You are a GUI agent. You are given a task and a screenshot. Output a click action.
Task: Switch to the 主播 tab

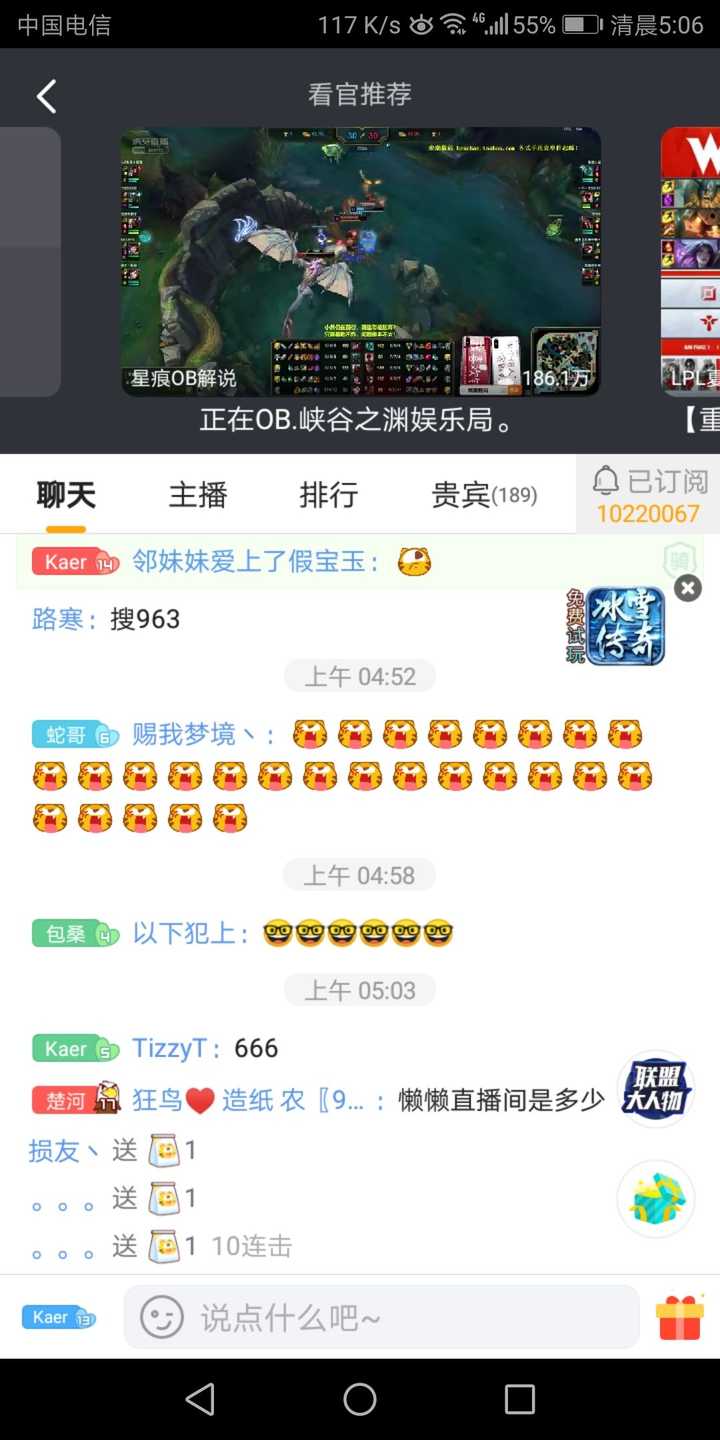(197, 494)
